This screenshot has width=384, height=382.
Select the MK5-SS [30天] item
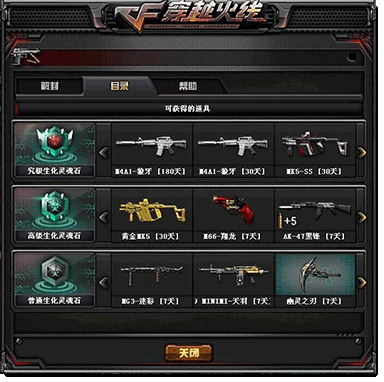[315, 150]
